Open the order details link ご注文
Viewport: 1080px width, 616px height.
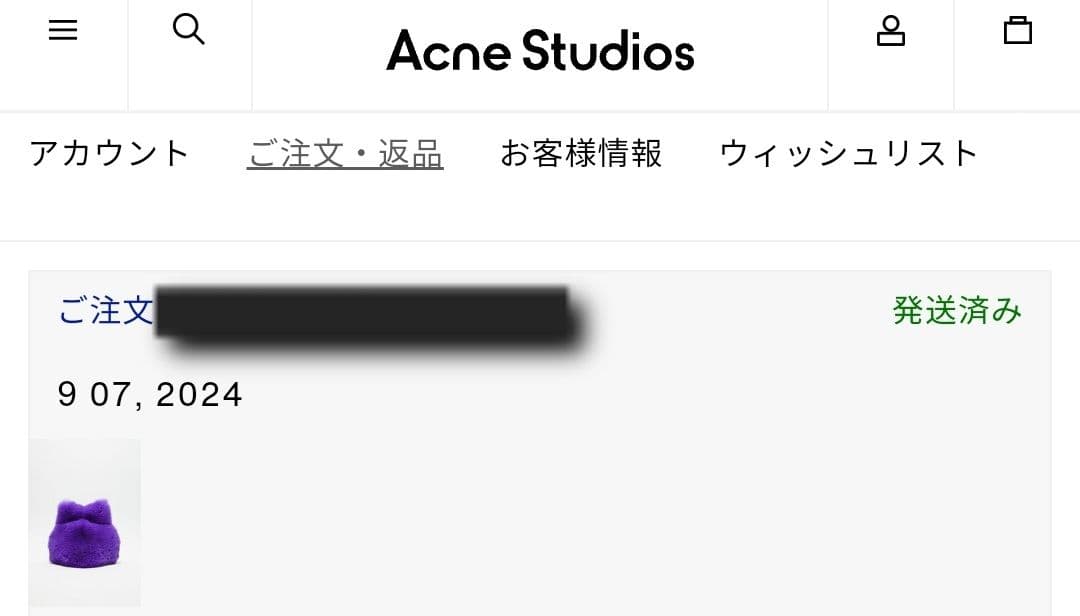(x=106, y=311)
